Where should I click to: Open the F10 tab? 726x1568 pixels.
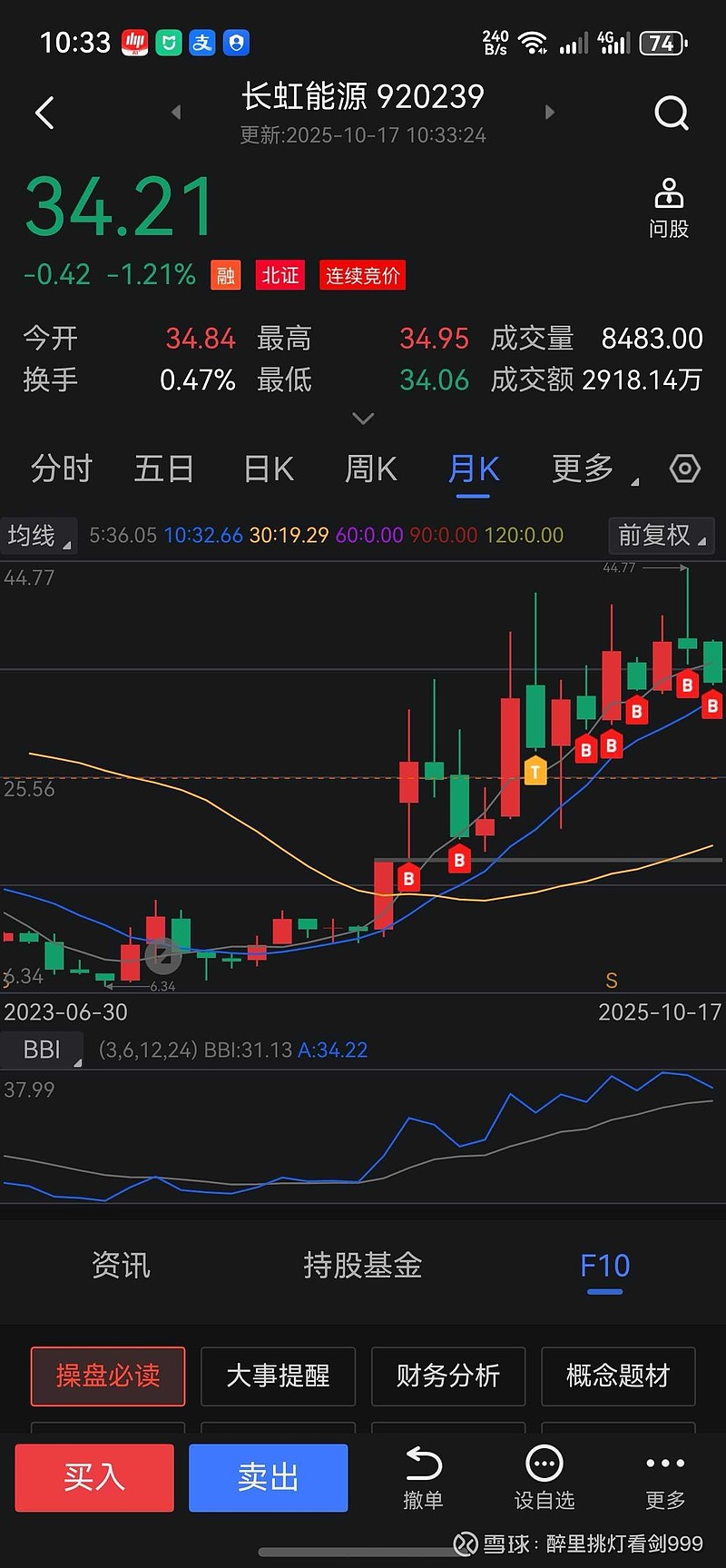603,1266
